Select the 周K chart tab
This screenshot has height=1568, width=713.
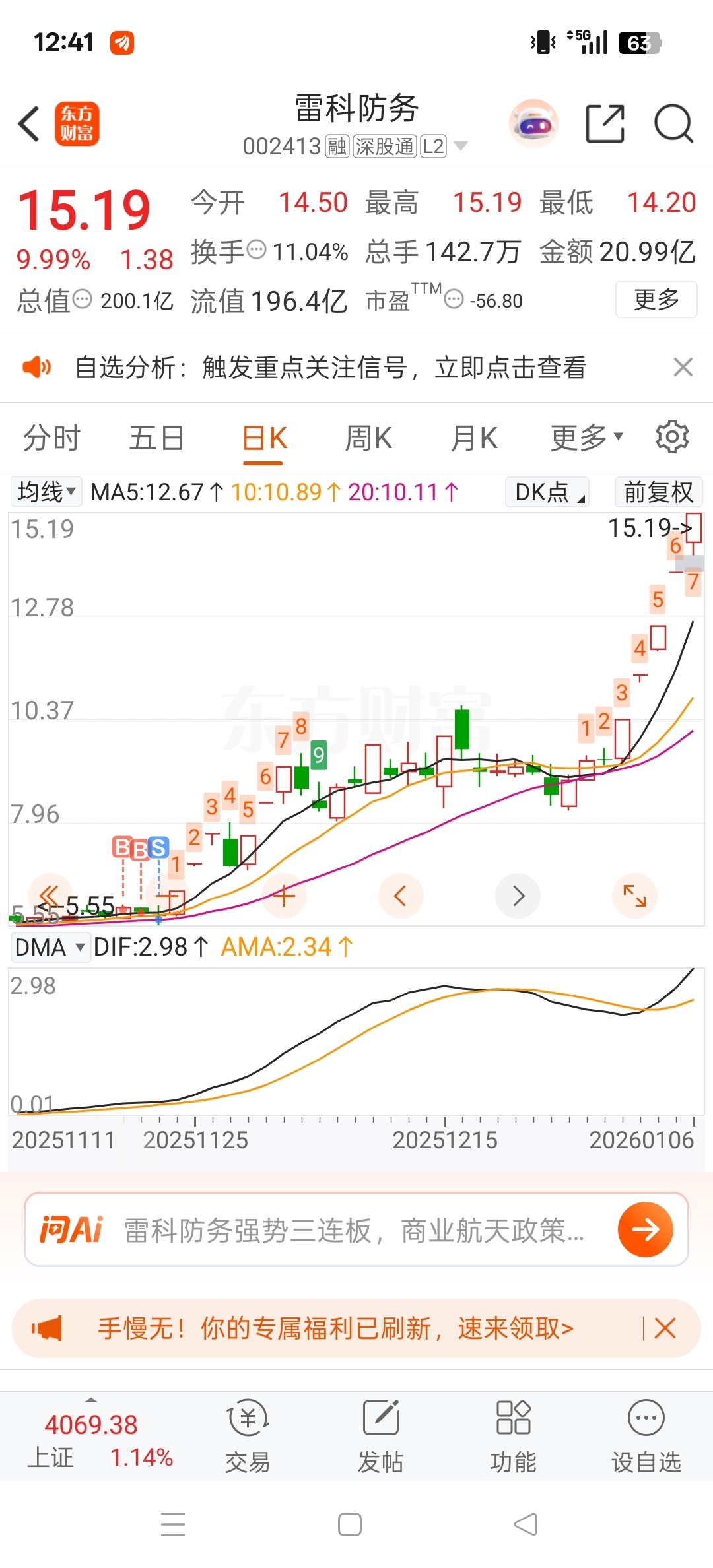coord(368,438)
